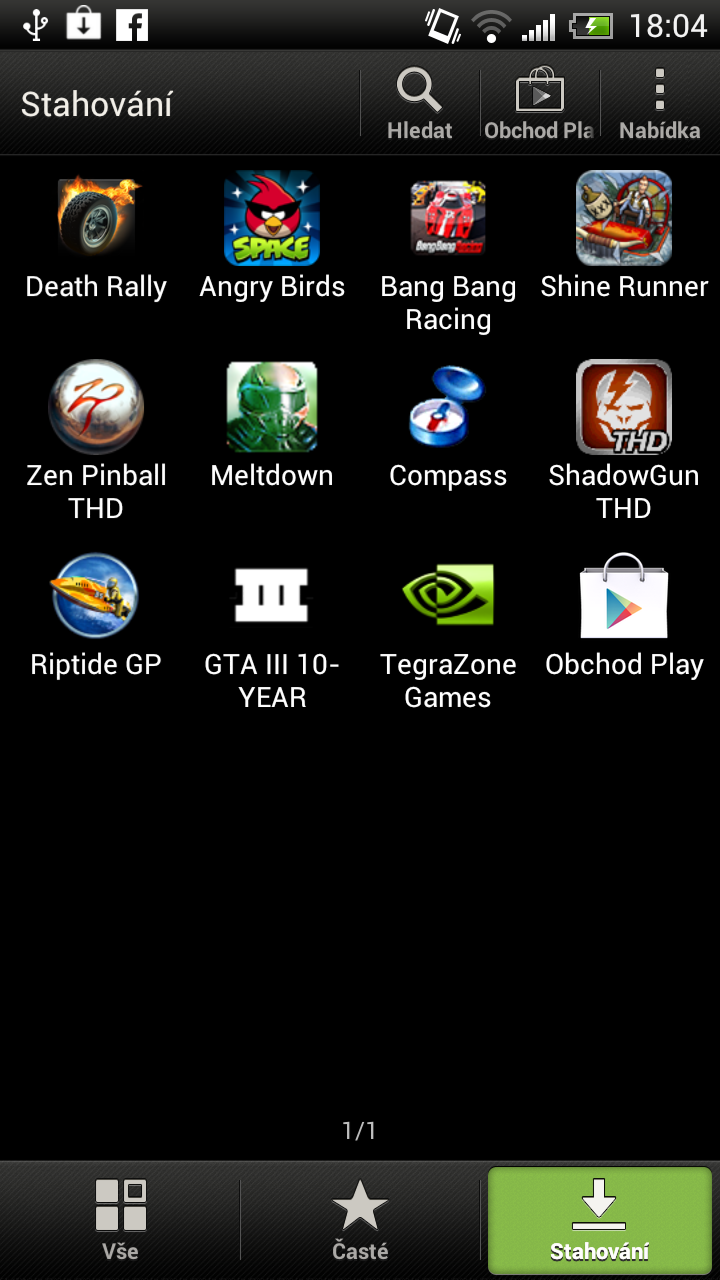Open Obchod Play from the top bar
This screenshot has height=1280, width=720.
point(539,104)
